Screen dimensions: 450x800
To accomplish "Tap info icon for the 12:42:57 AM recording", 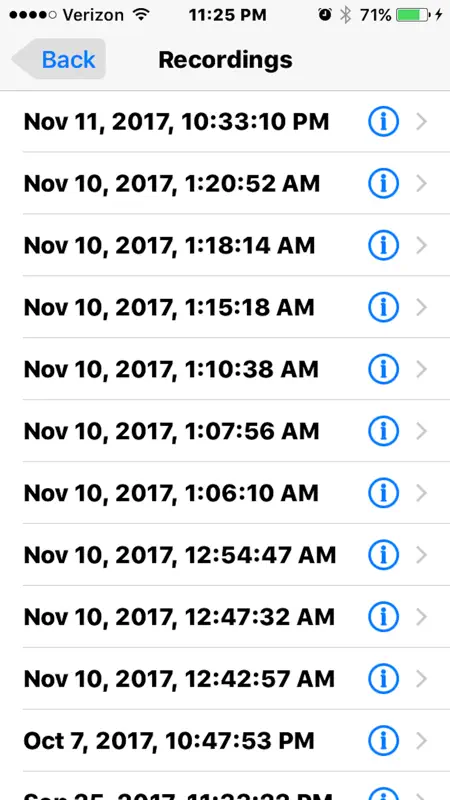I will click(x=383, y=679).
